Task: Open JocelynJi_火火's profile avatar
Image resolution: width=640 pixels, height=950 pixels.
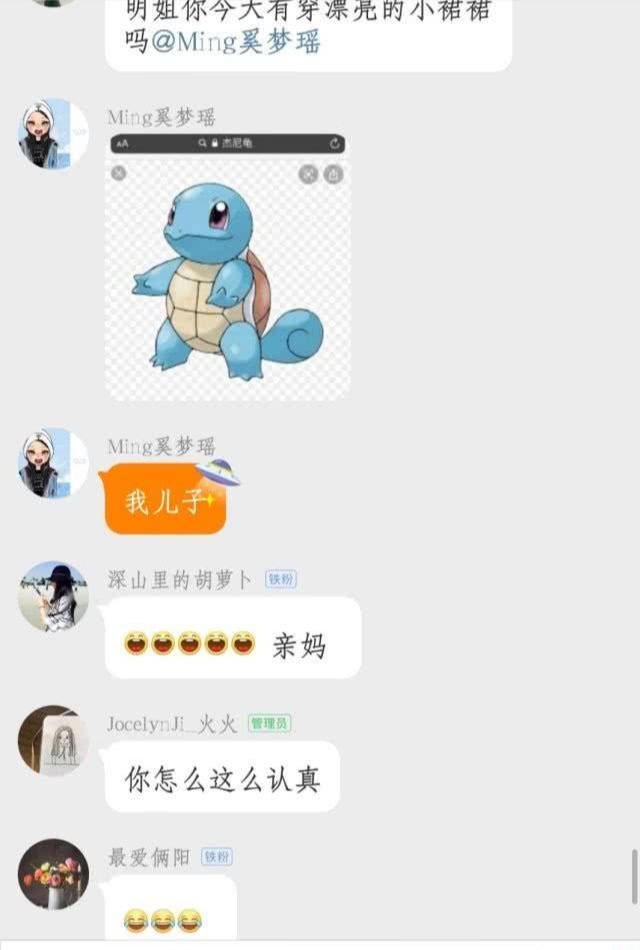Action: (x=53, y=740)
